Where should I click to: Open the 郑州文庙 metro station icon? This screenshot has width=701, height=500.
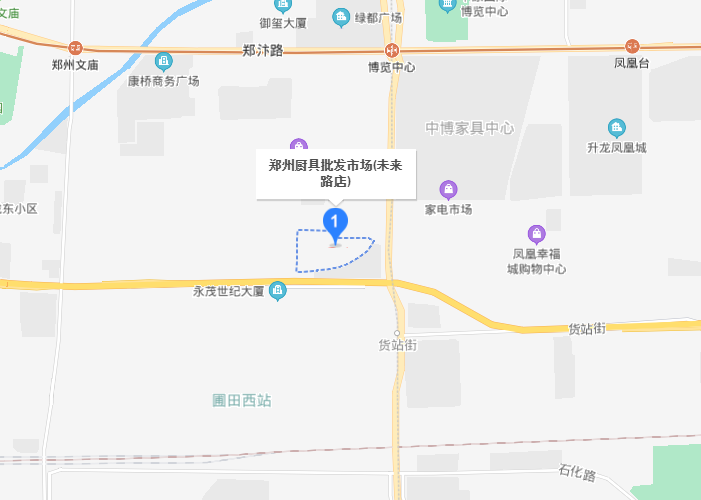pyautogui.click(x=76, y=47)
